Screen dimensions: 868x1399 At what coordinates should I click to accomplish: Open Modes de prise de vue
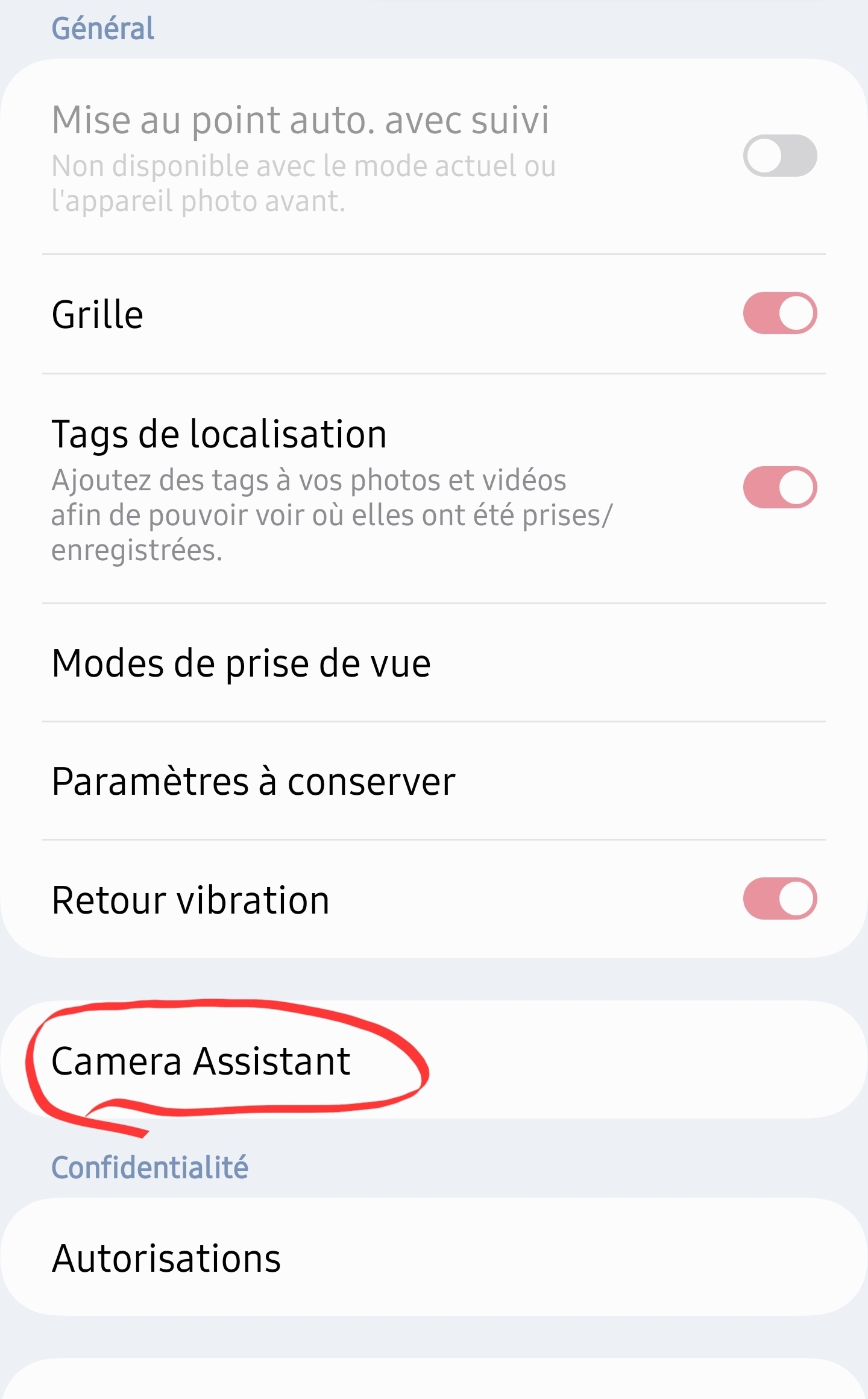tap(241, 663)
